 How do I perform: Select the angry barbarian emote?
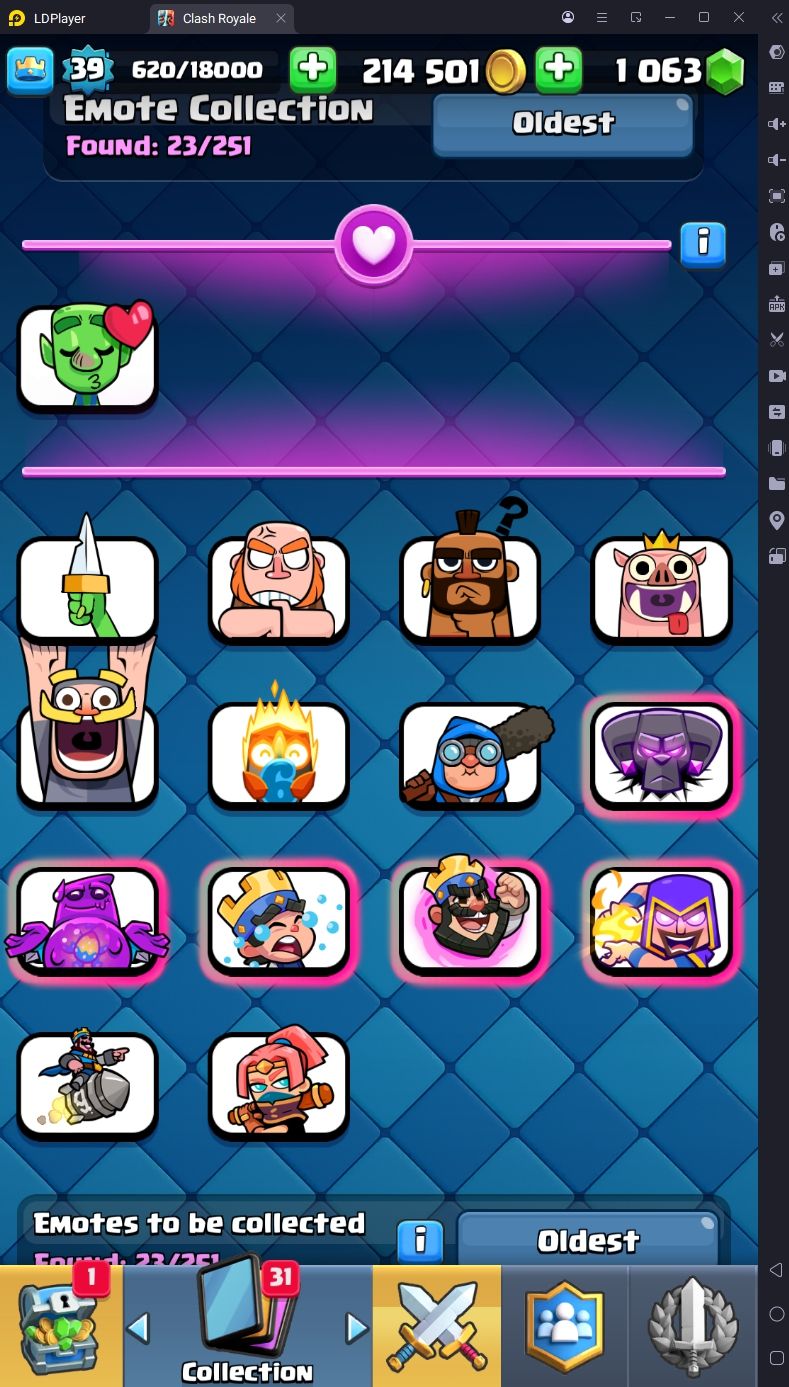click(279, 588)
